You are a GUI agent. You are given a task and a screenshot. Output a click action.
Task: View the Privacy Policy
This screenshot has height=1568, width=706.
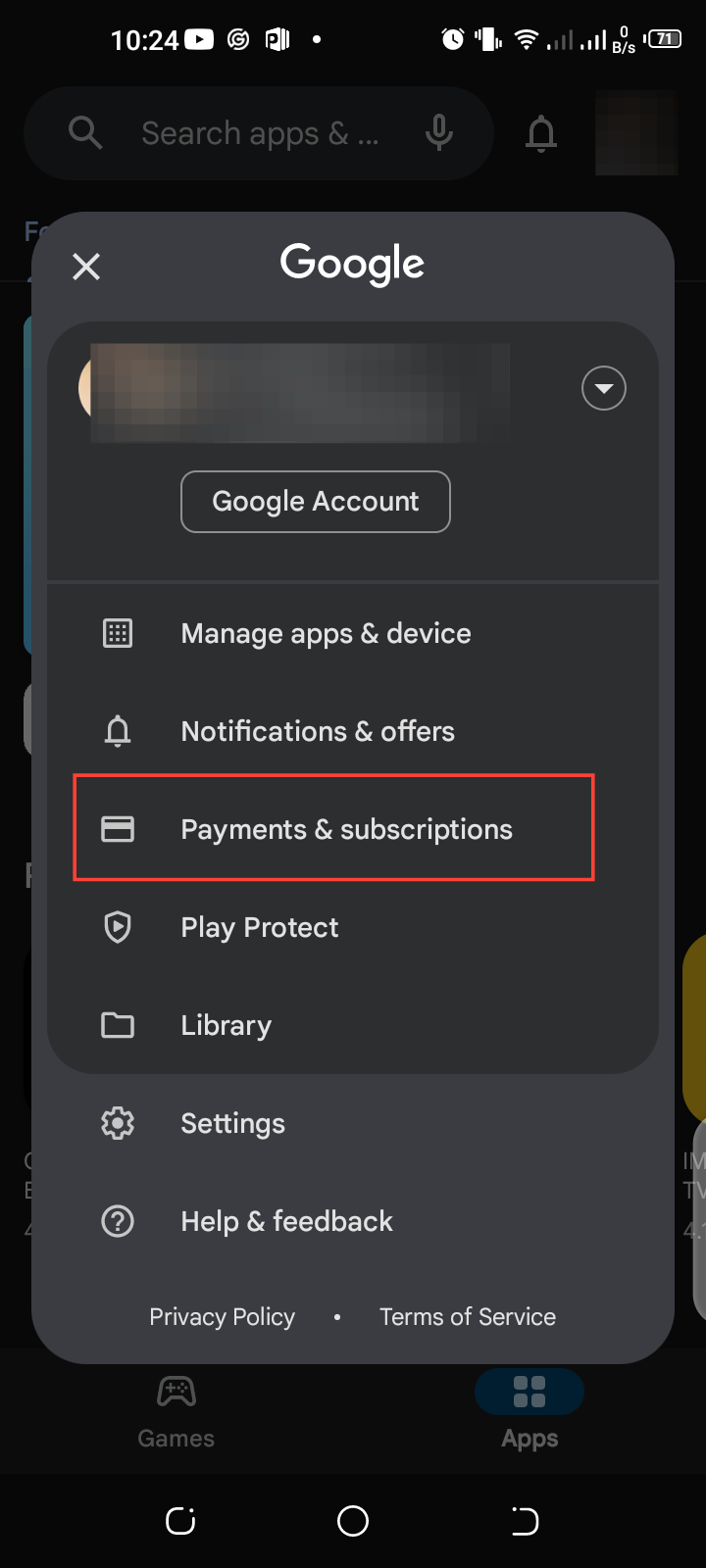(222, 1317)
